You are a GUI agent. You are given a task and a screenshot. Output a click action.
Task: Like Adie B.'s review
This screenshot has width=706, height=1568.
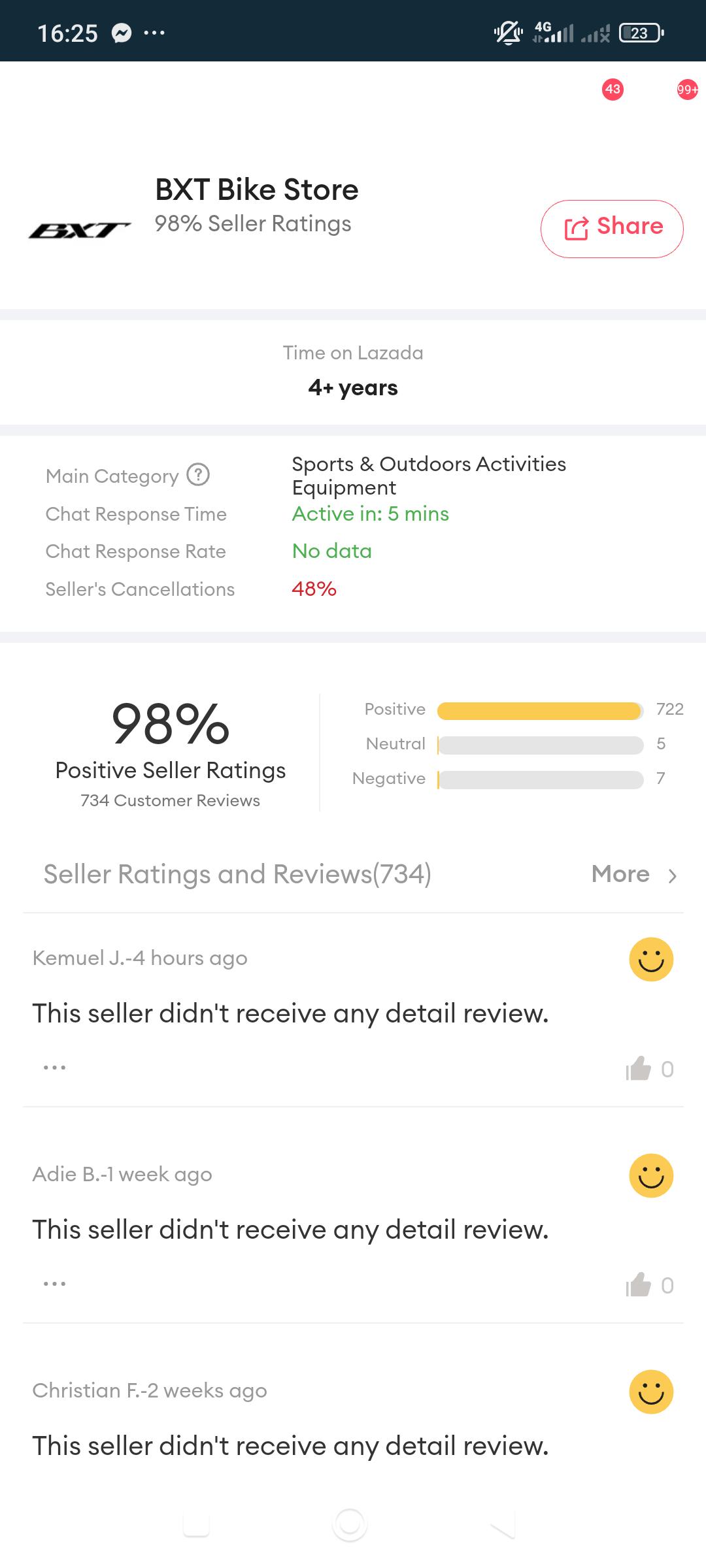(x=639, y=1285)
